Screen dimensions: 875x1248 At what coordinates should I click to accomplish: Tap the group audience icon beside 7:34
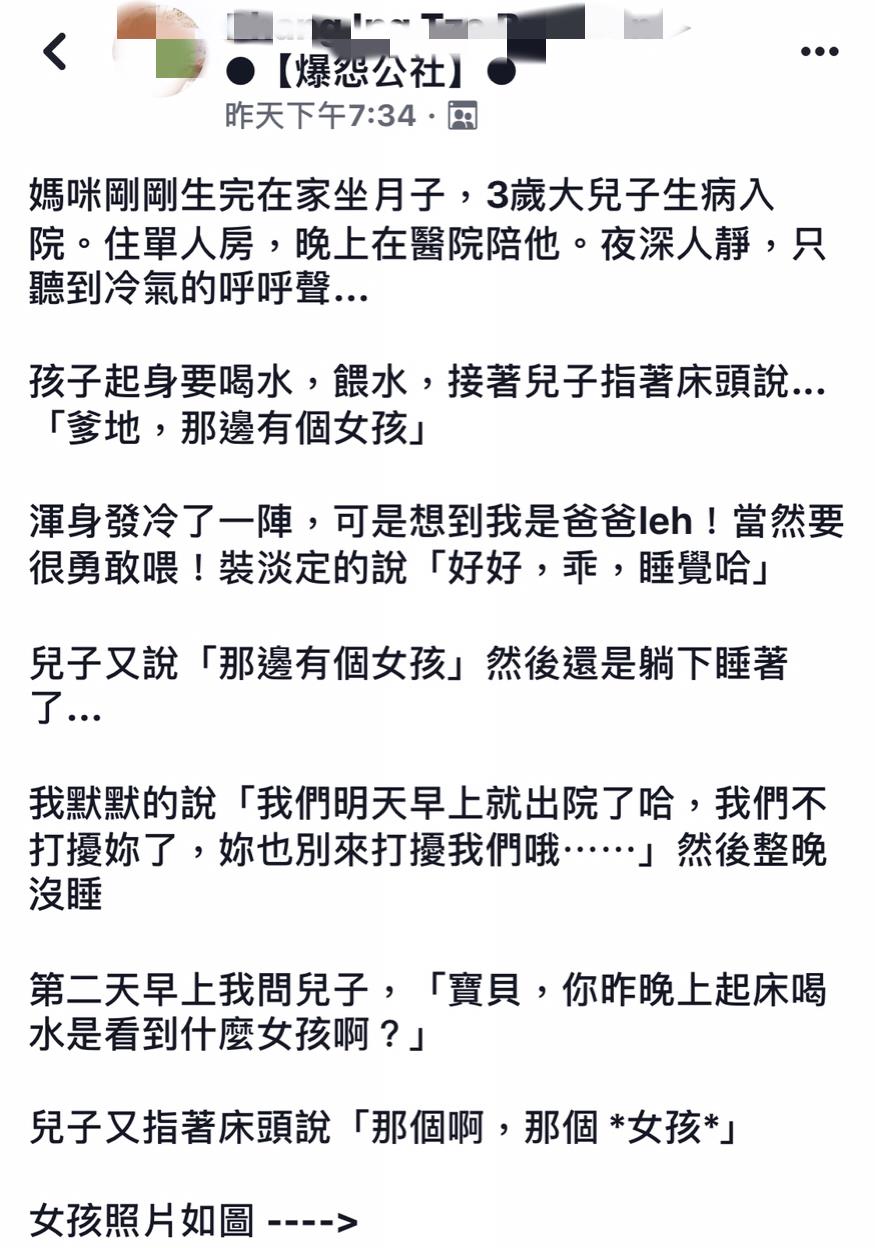(462, 117)
